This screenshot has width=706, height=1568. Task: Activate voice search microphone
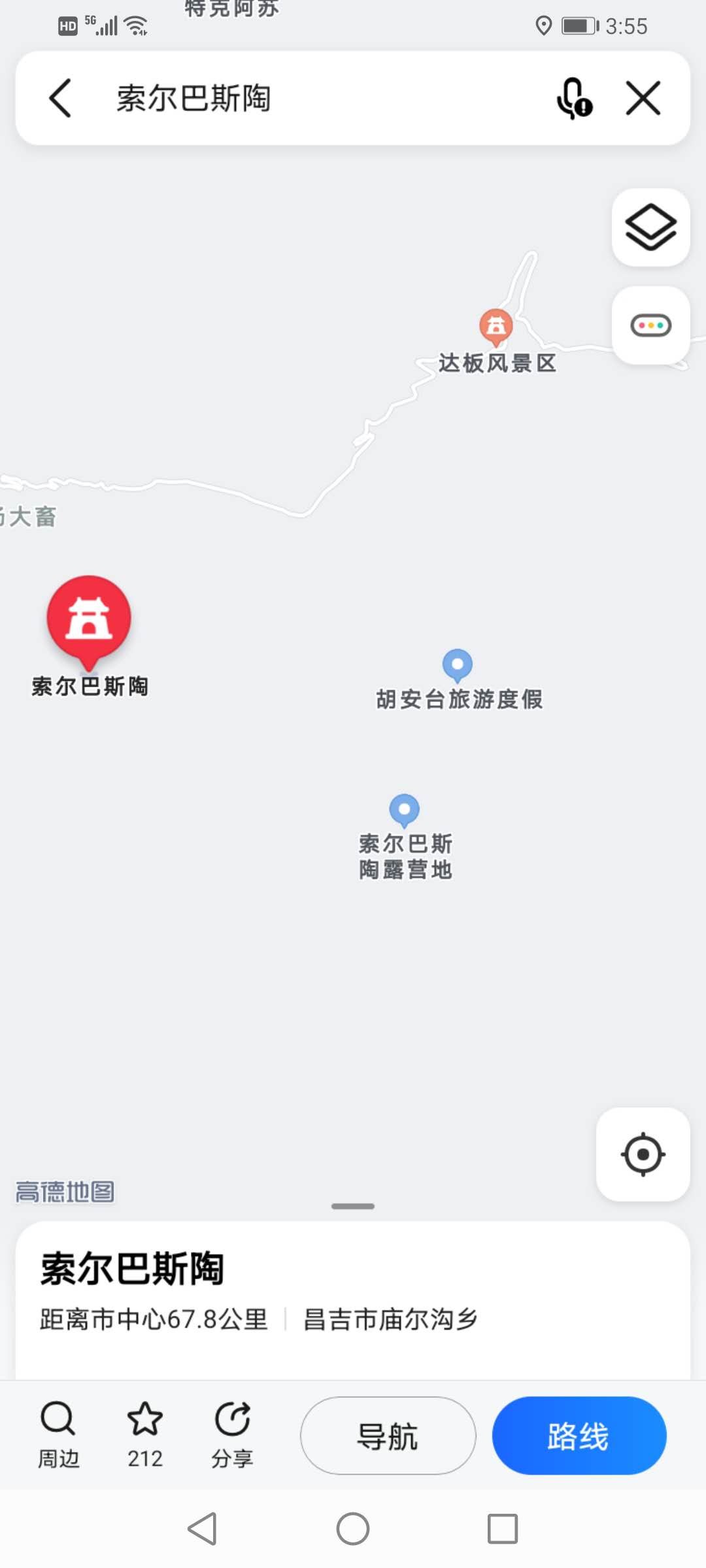[573, 99]
